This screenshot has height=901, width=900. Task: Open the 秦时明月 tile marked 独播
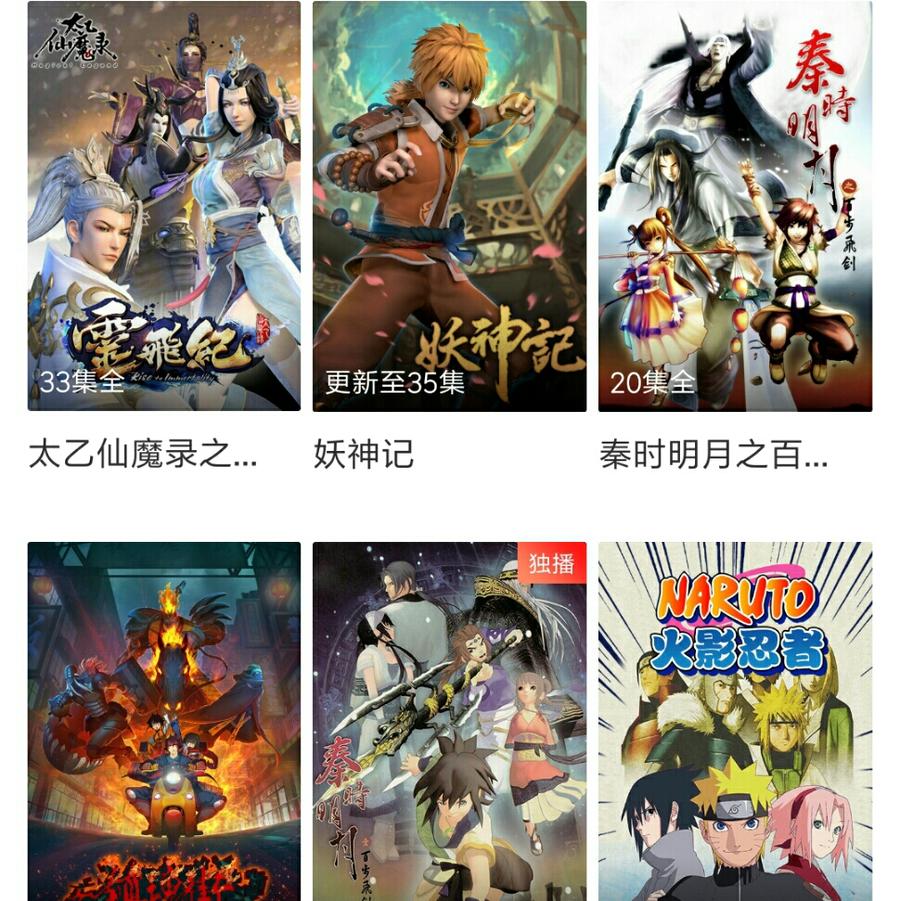[x=449, y=720]
